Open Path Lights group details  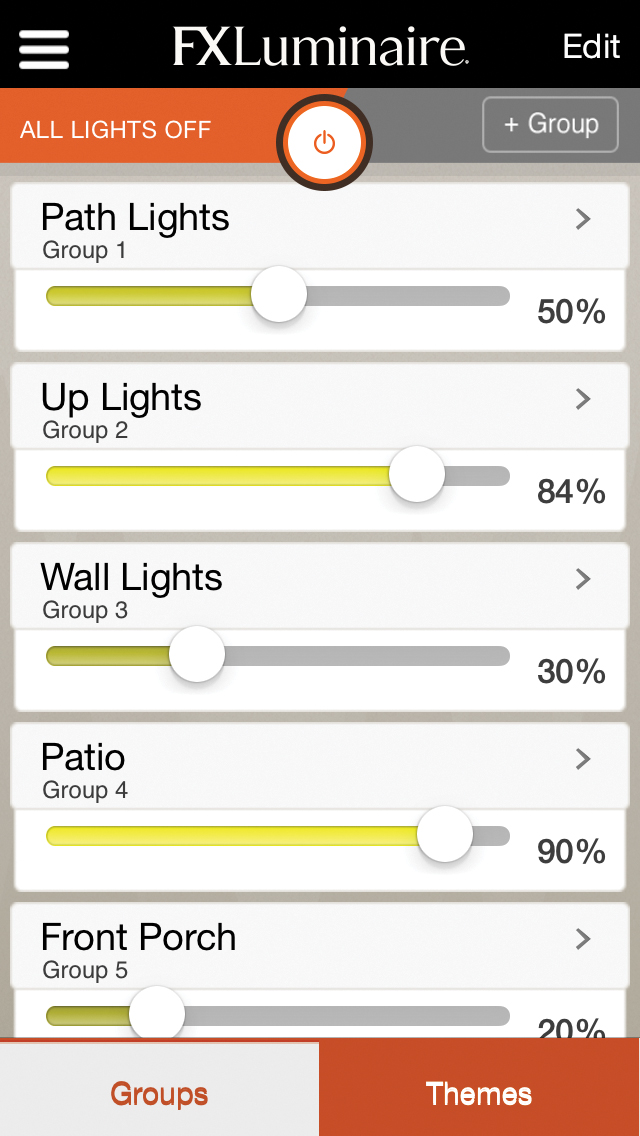pos(320,226)
